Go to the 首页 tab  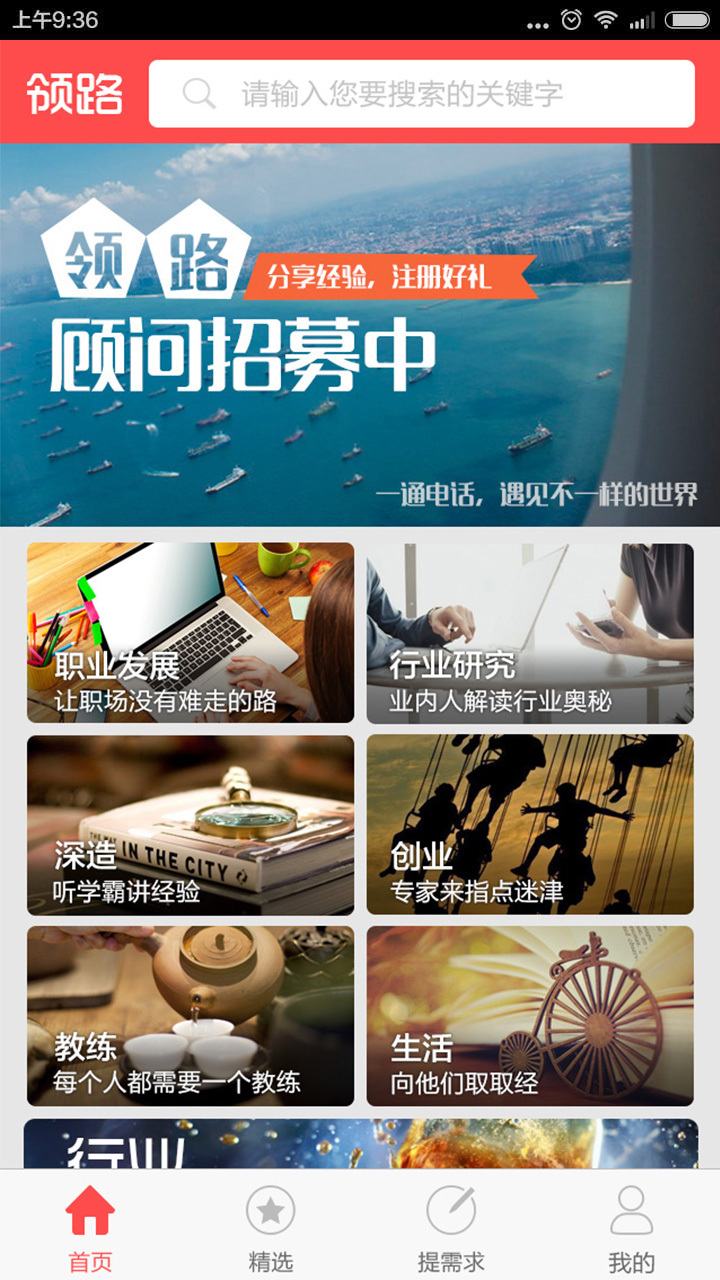tap(90, 1228)
